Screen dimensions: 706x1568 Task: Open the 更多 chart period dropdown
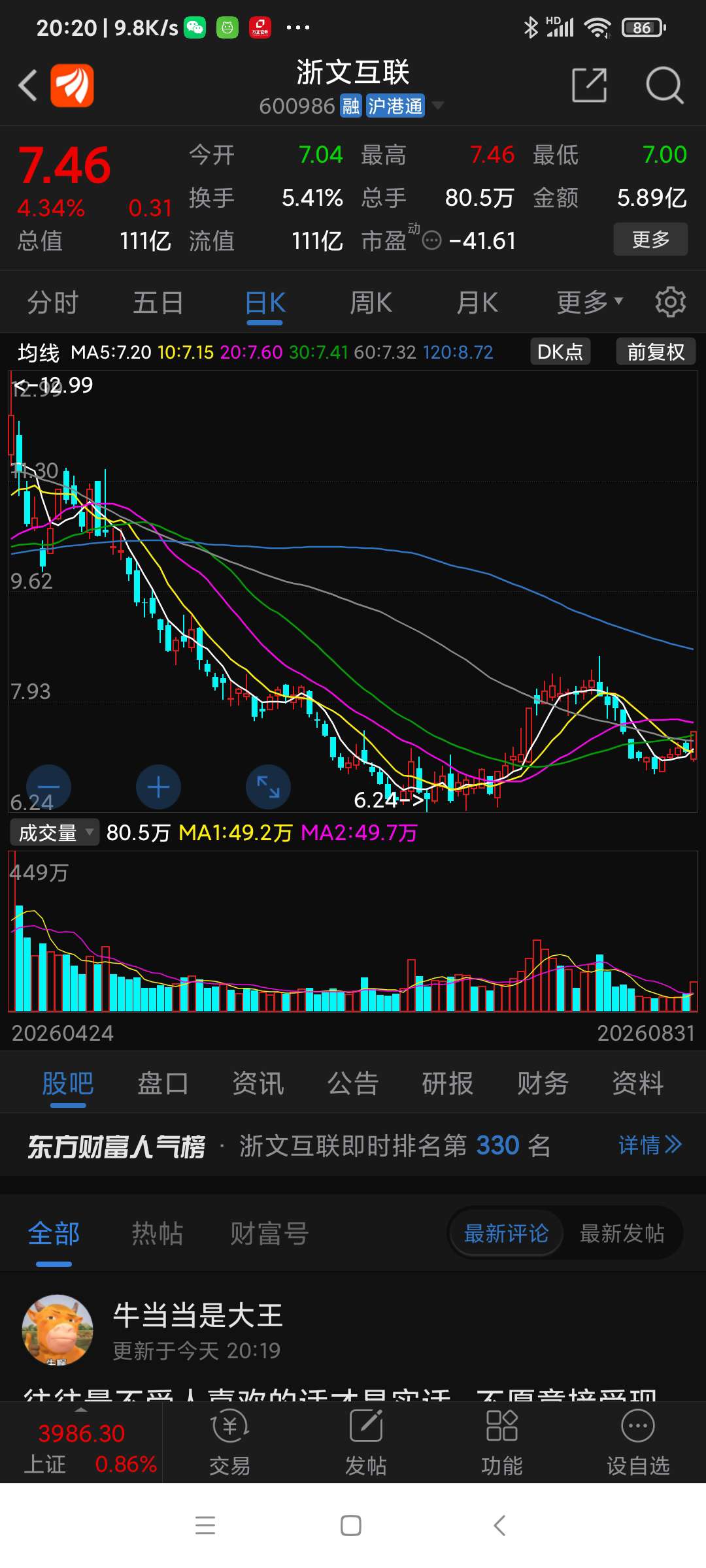pyautogui.click(x=590, y=302)
